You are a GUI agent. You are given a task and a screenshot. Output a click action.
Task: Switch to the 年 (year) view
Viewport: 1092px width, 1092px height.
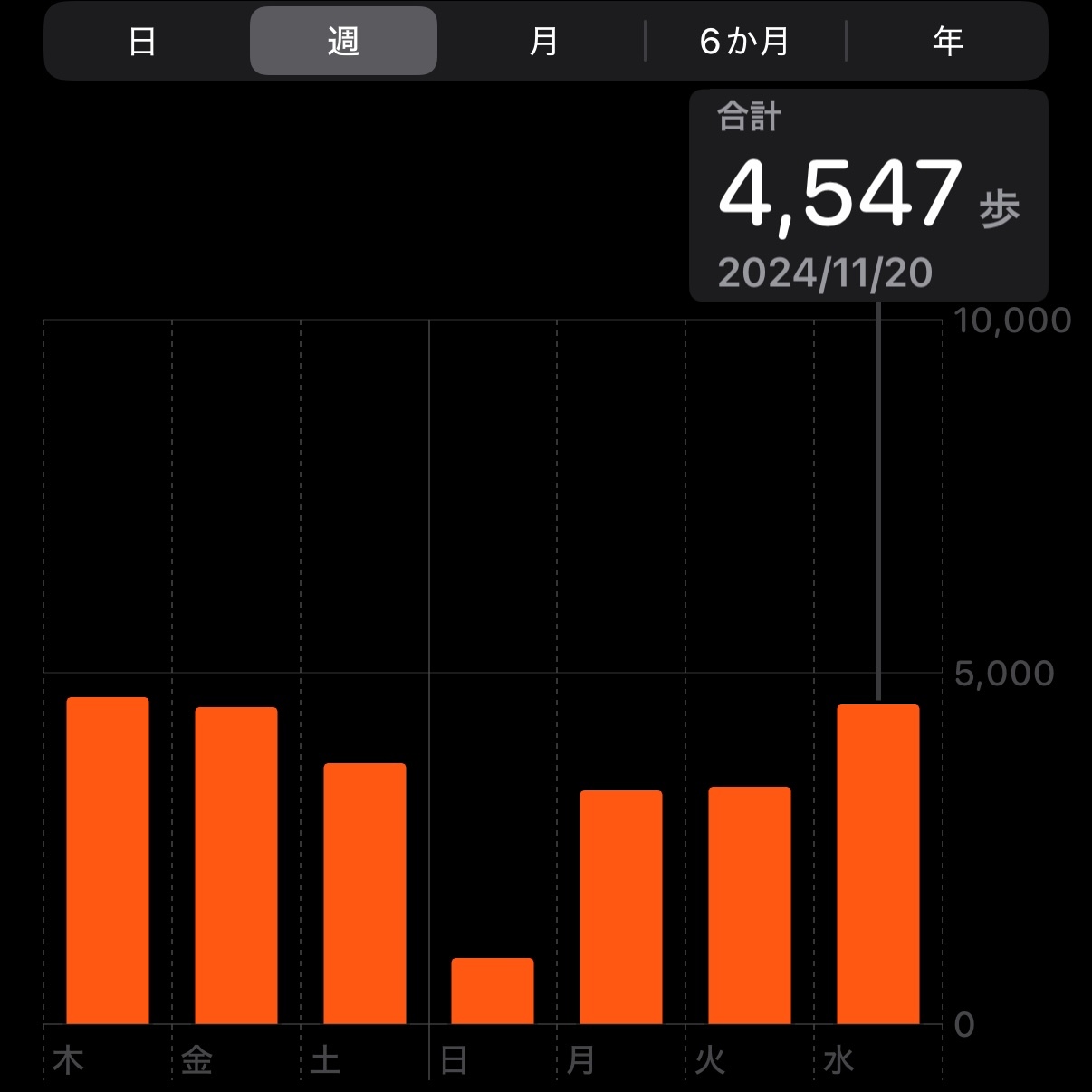click(947, 42)
